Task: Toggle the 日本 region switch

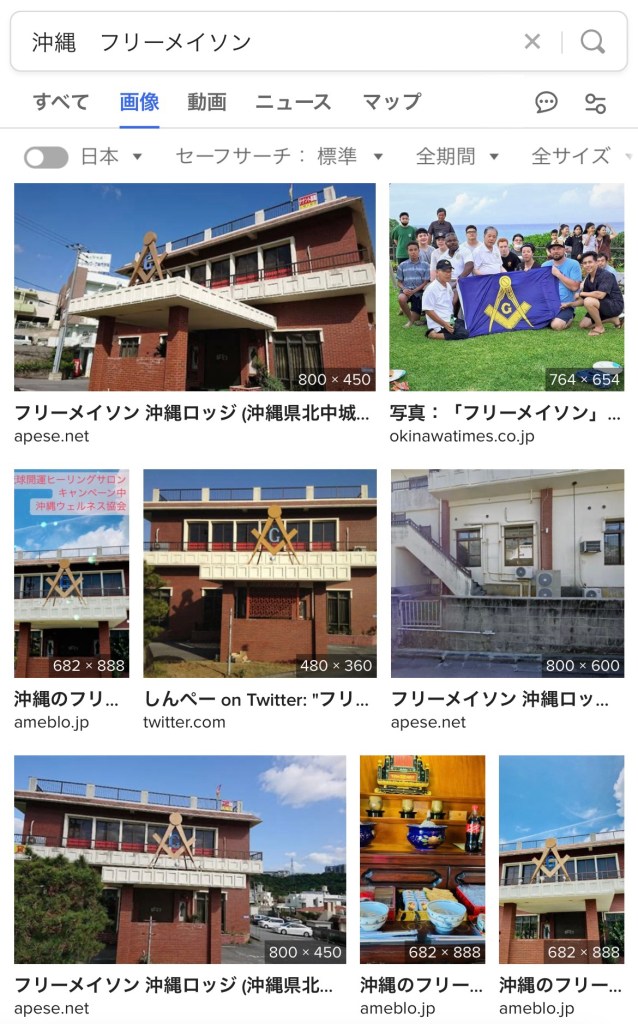Action: [46, 157]
